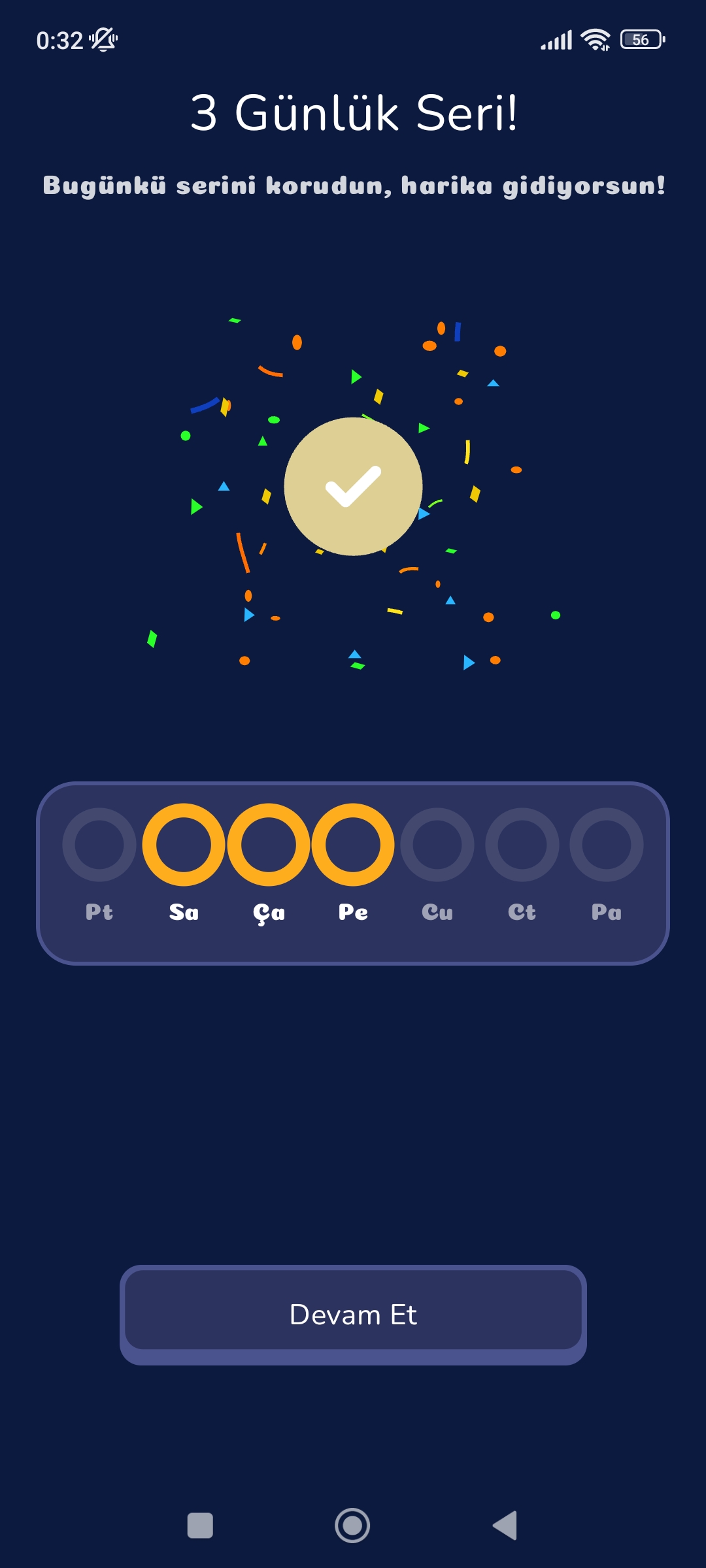Go back using the system back button
Viewport: 706px width, 1568px height.
505,1526
